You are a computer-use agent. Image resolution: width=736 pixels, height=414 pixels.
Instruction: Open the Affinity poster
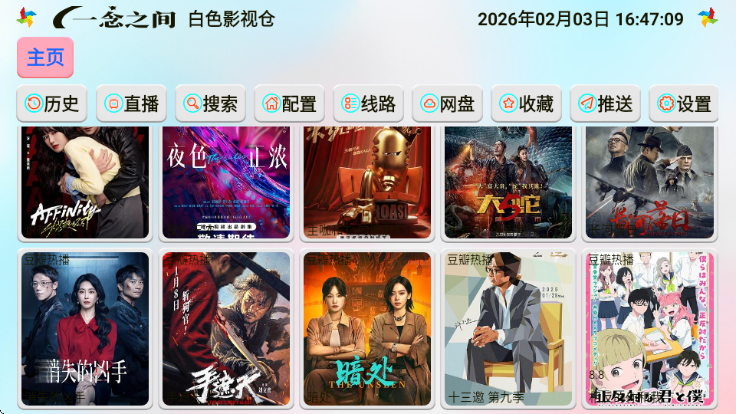click(85, 183)
